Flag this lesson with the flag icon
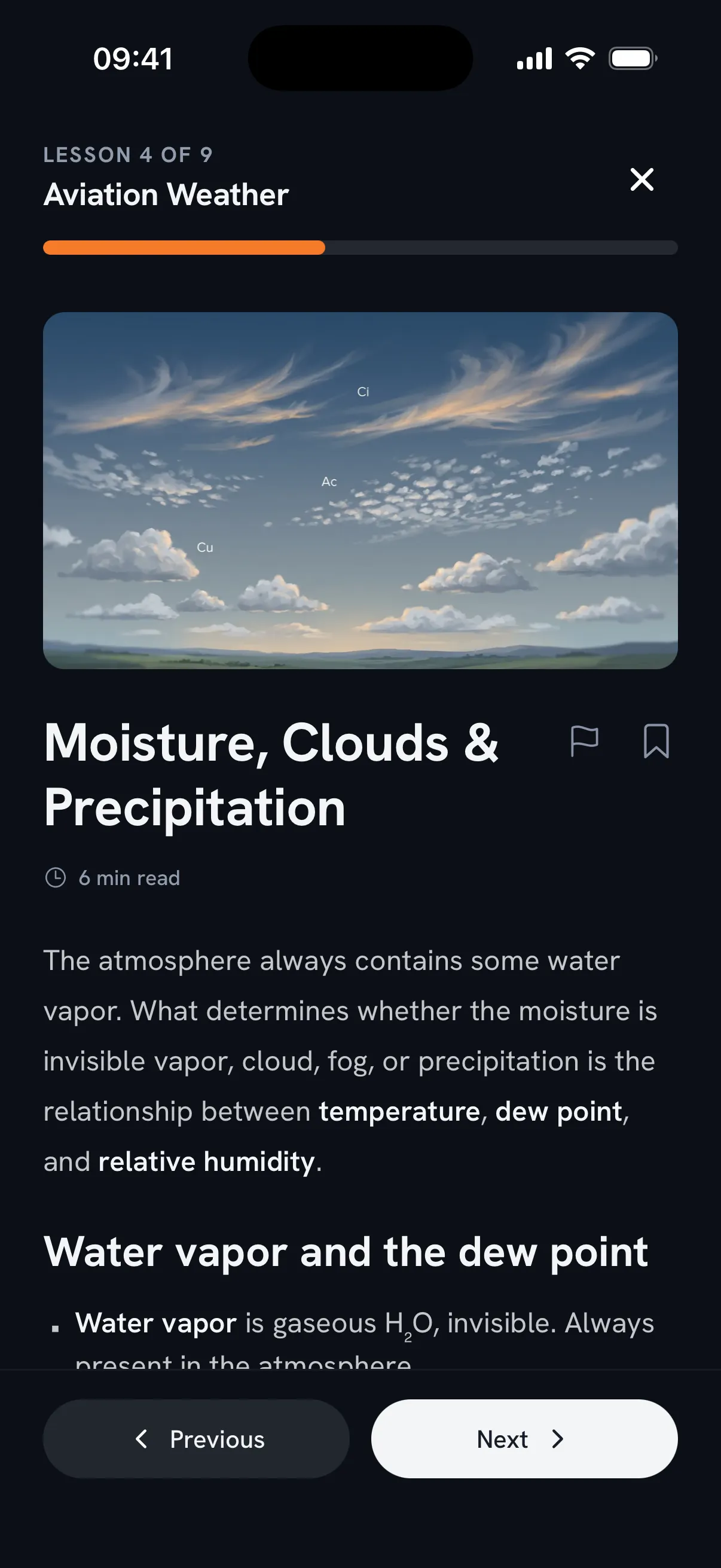The image size is (721, 1568). click(x=584, y=742)
